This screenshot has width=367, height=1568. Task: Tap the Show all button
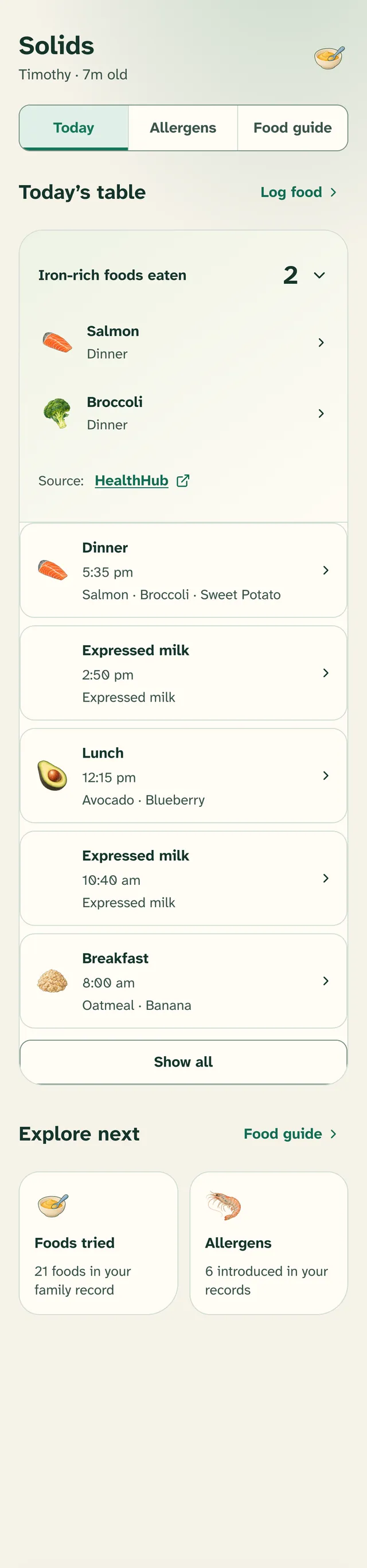click(x=183, y=1062)
